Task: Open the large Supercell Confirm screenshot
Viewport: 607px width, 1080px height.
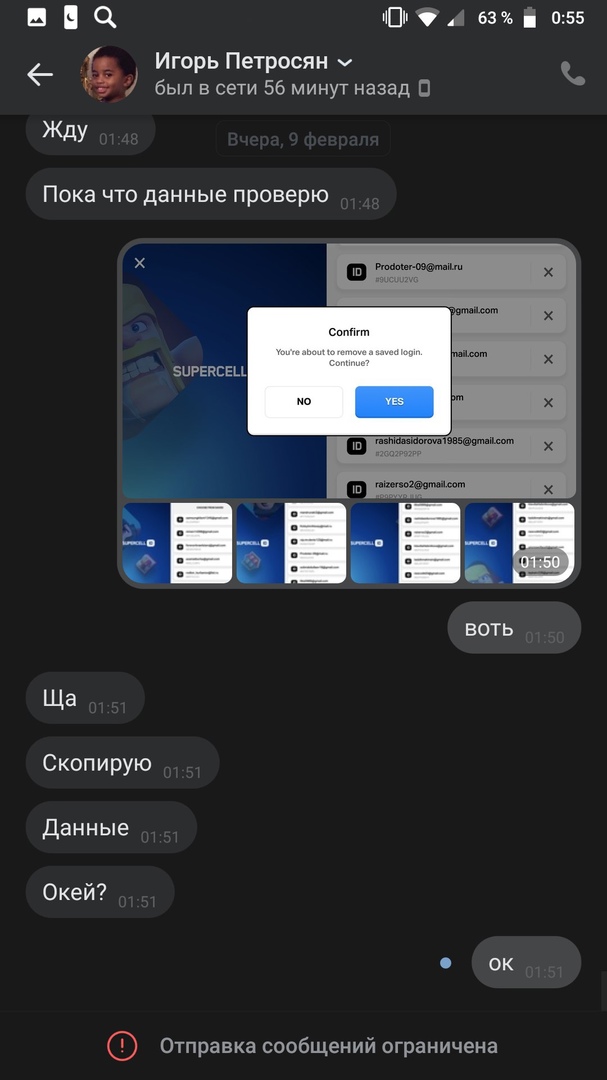Action: coord(348,370)
